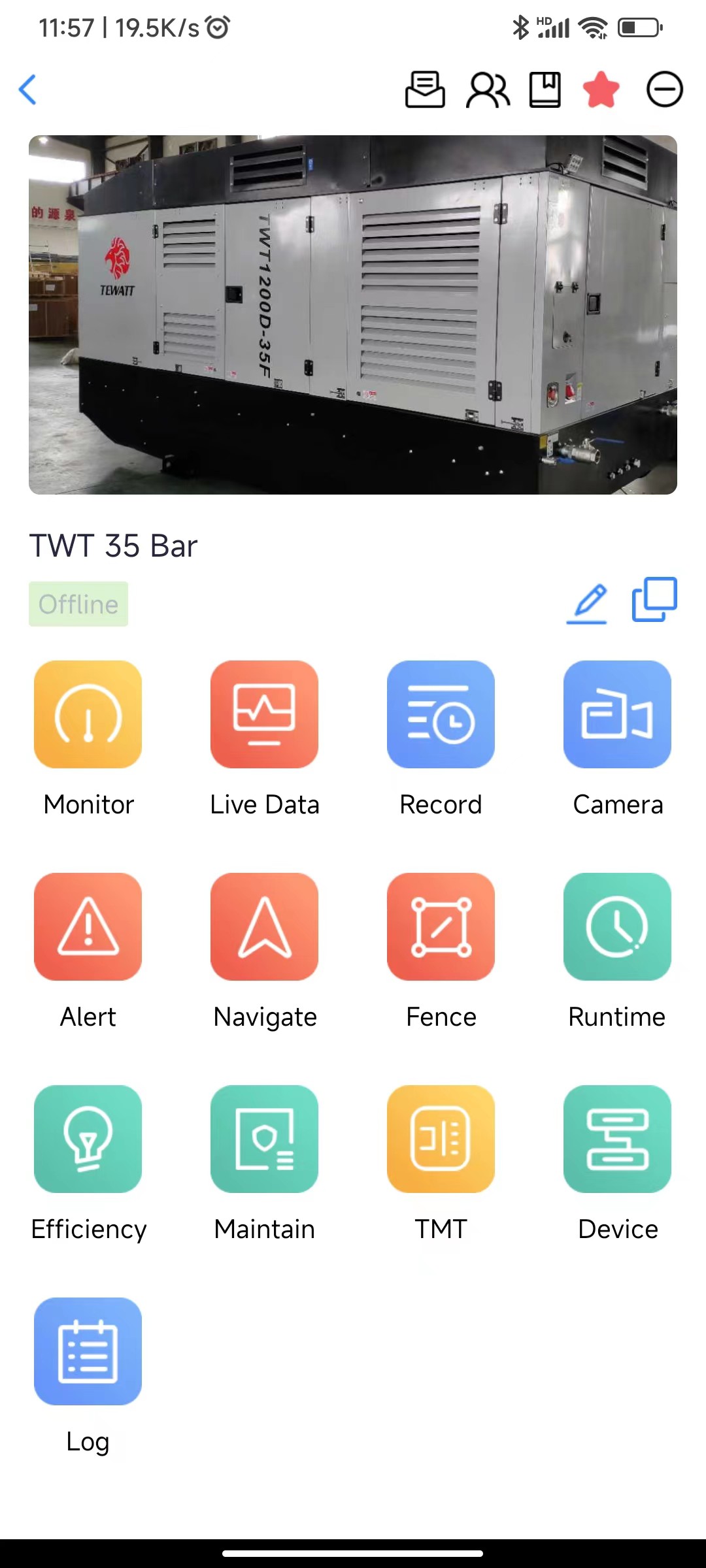Tap the circled minus remove icon
706x1568 pixels.
[665, 90]
